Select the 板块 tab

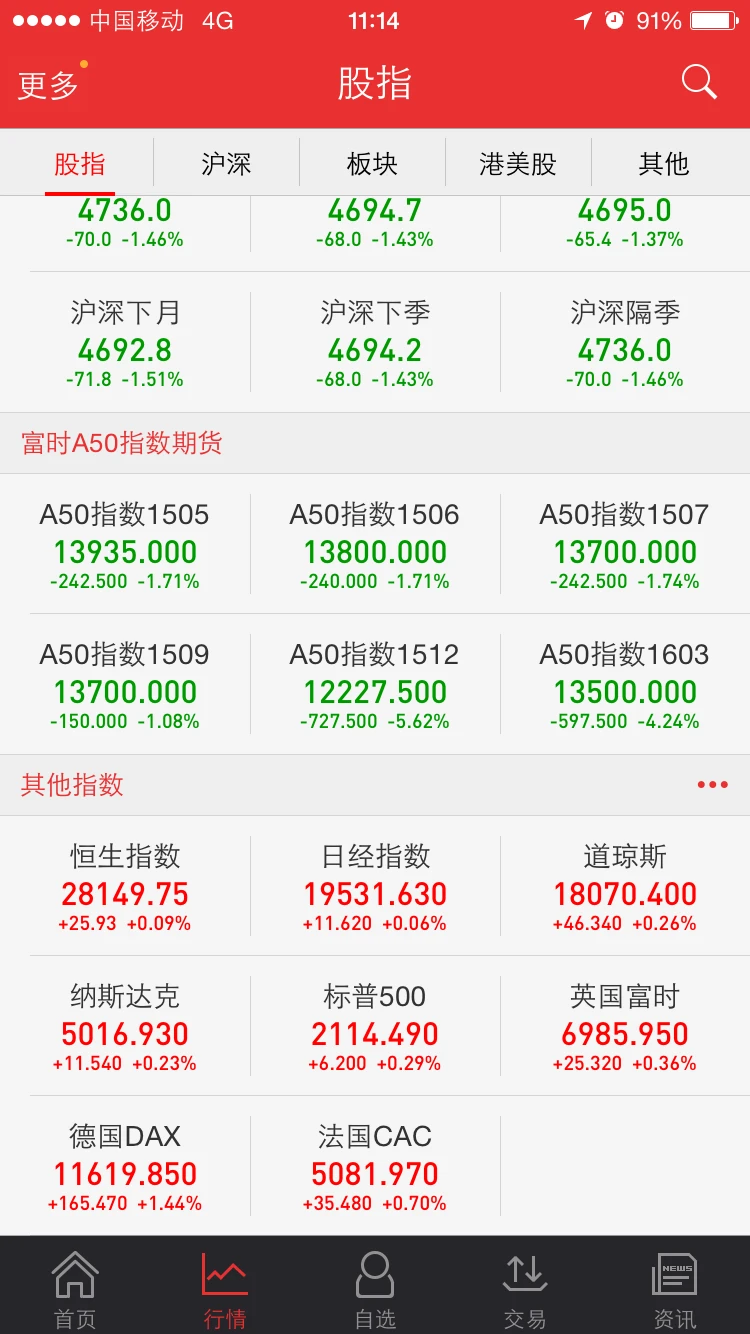[x=373, y=164]
